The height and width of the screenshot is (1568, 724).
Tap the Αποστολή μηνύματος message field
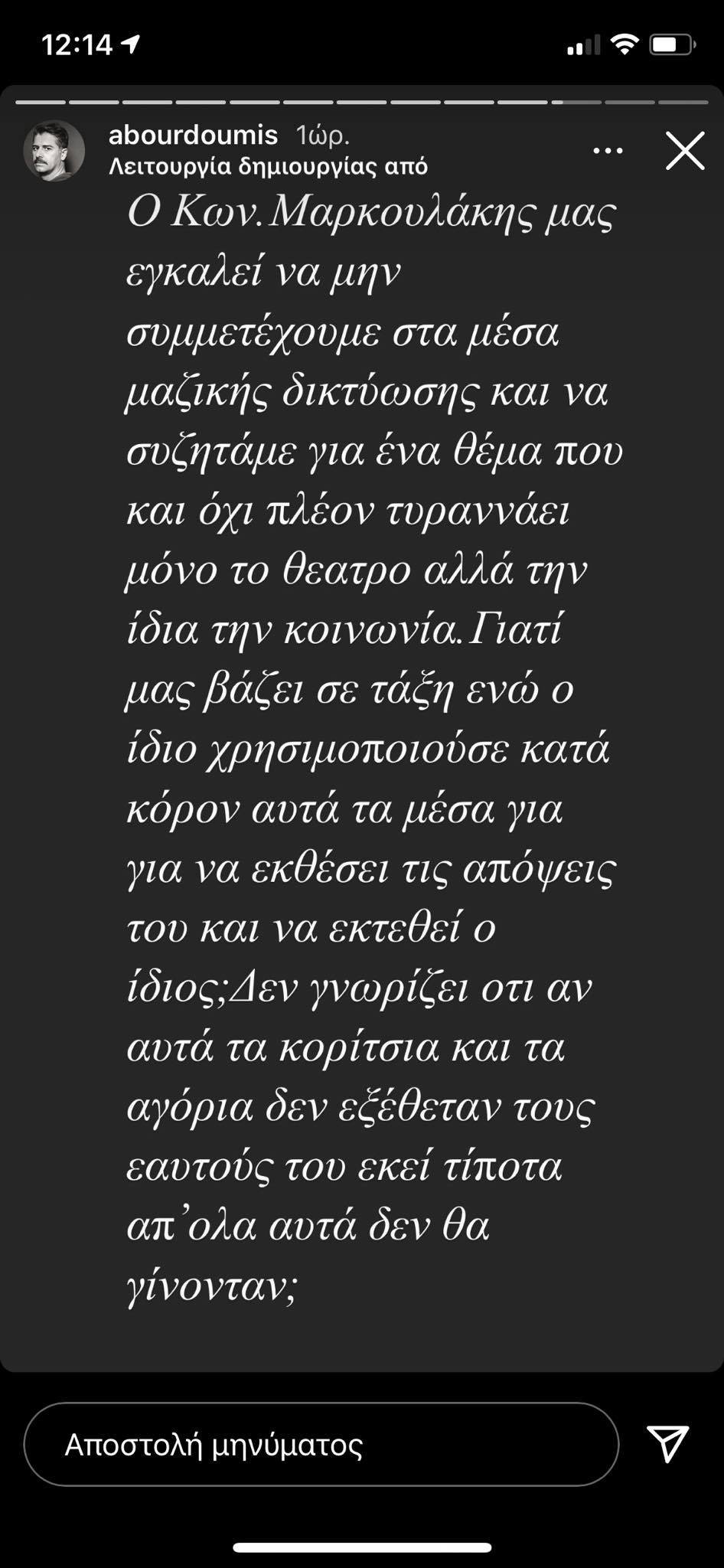(x=321, y=1444)
